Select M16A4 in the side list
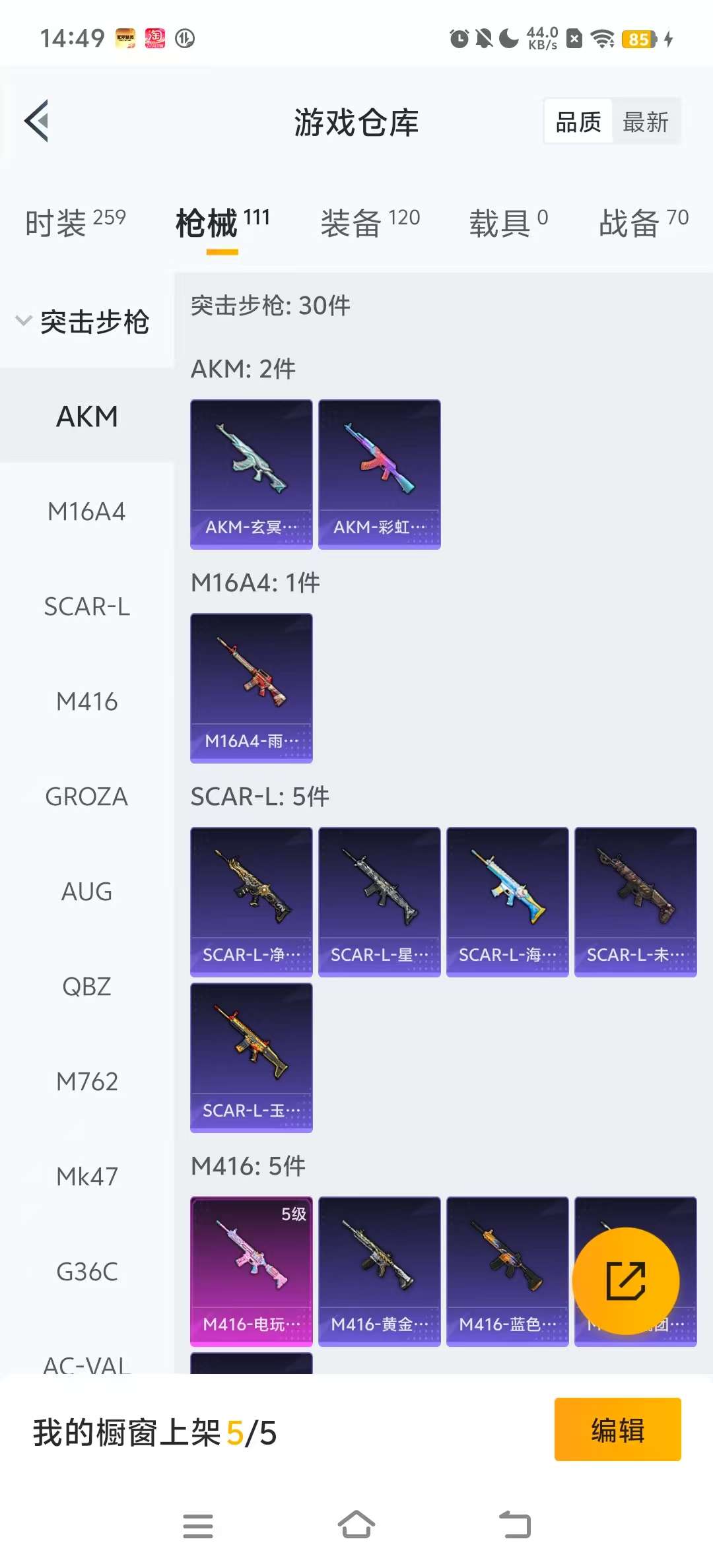 click(x=86, y=511)
